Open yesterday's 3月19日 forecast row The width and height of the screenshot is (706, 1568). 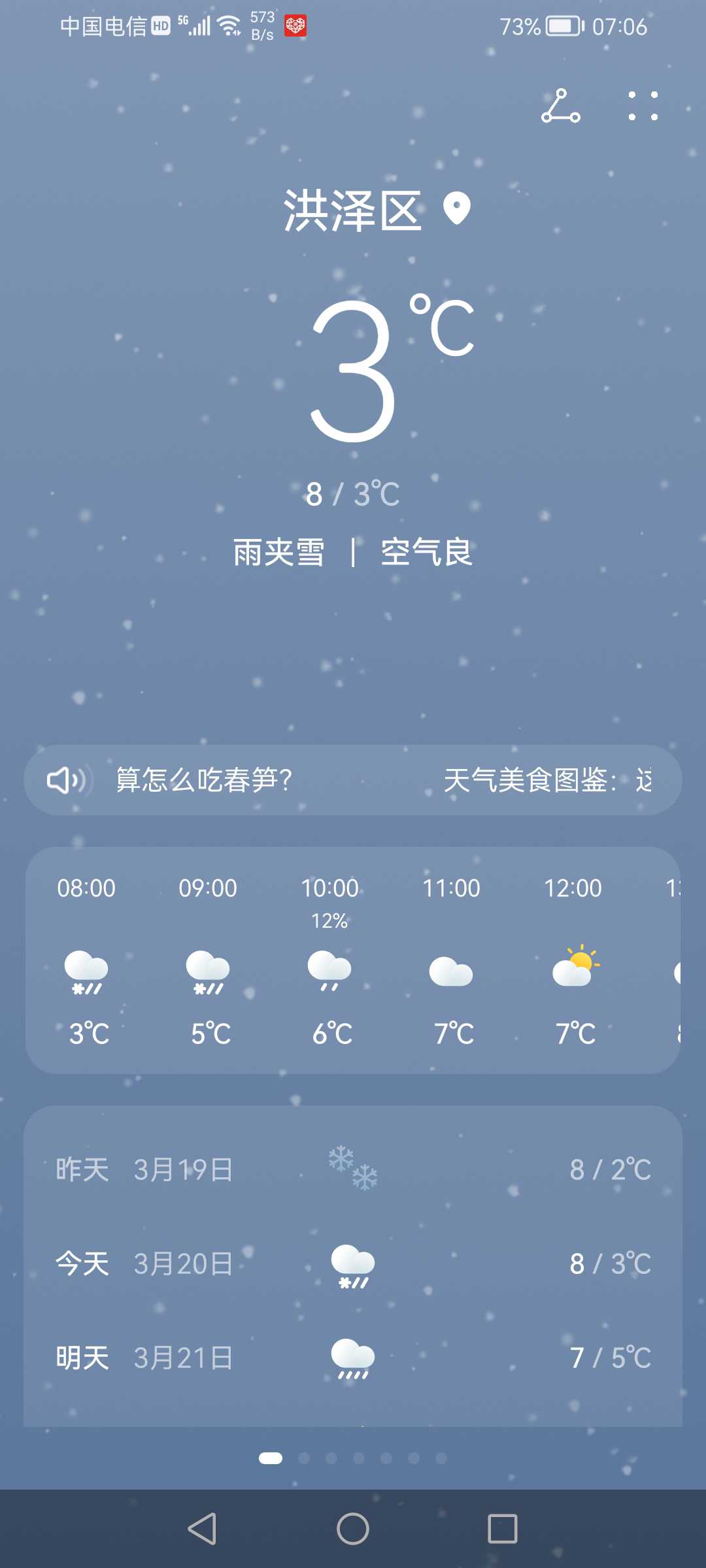point(353,1169)
